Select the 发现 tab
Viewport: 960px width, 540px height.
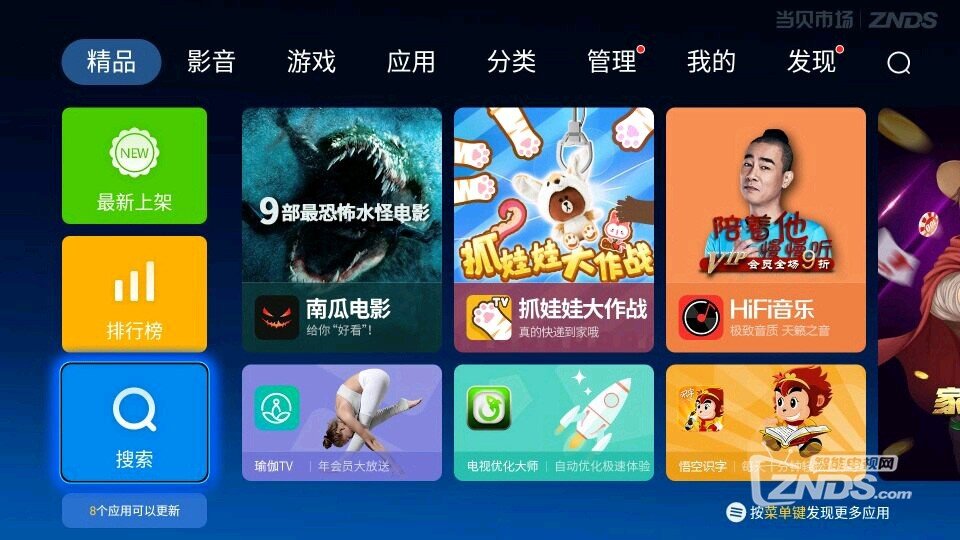[811, 62]
